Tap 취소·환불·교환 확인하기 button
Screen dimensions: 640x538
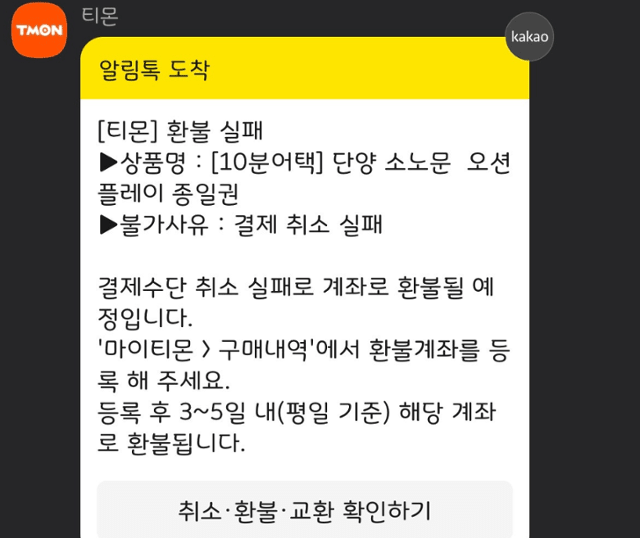[x=304, y=509]
